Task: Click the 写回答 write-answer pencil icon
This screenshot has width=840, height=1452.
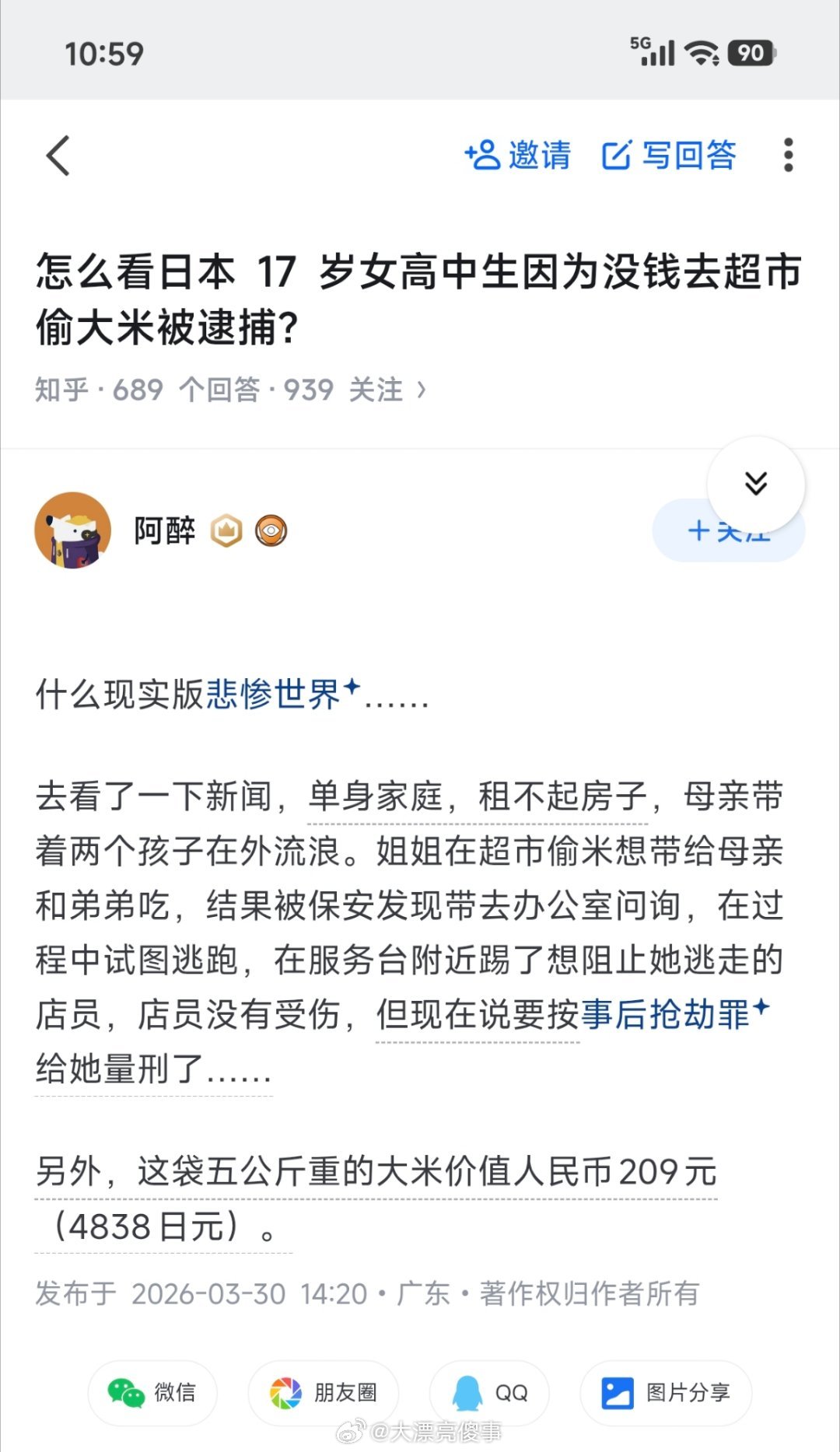Action: [617, 155]
